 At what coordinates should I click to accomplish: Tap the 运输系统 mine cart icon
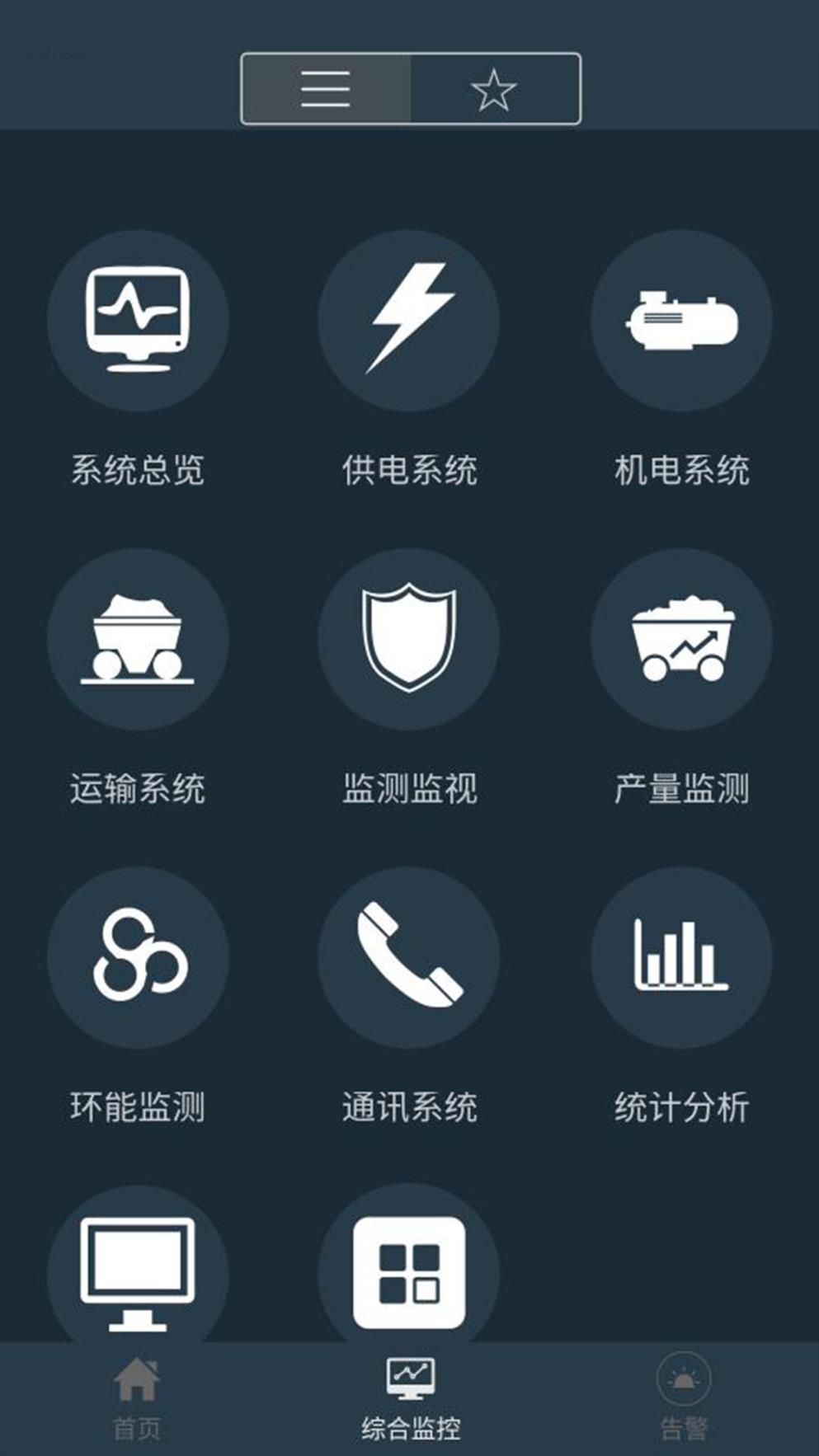[x=138, y=639]
